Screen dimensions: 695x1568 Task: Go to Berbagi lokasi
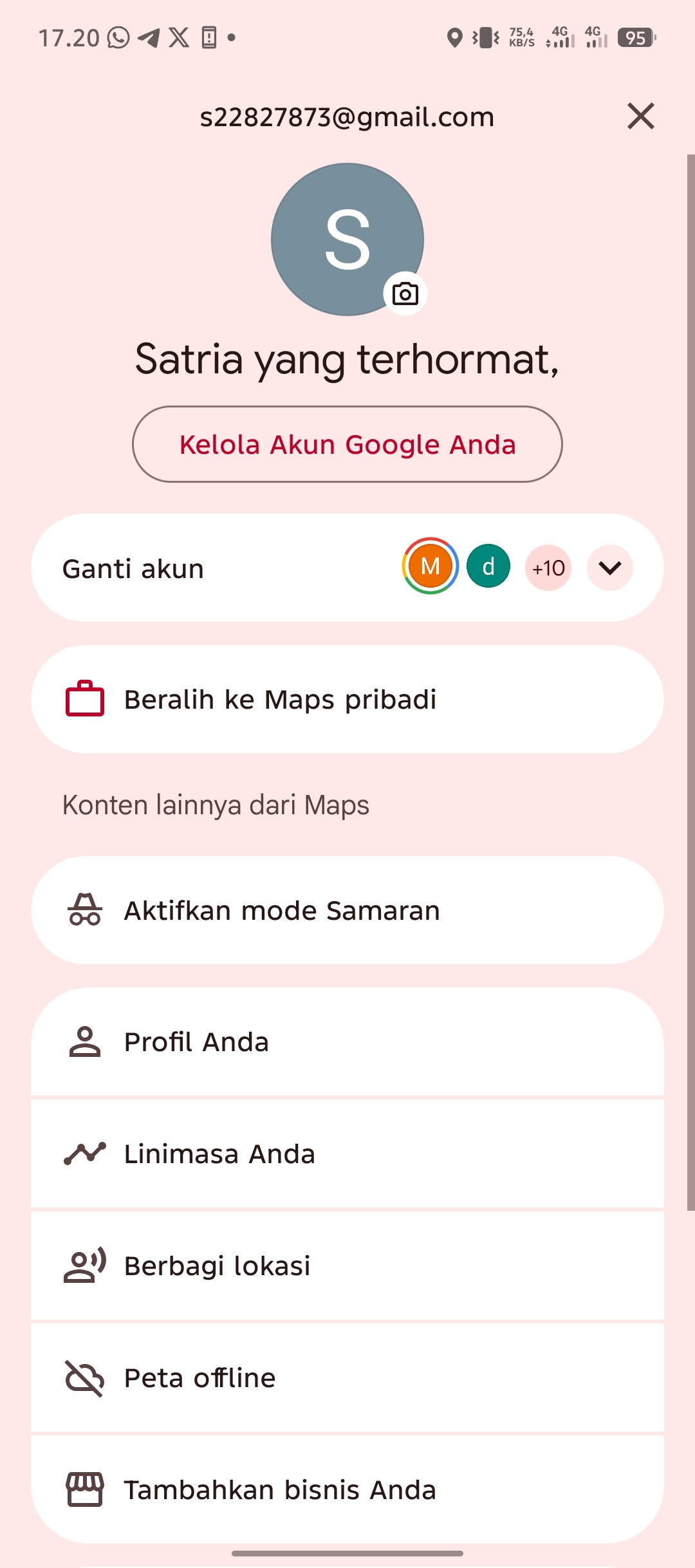pos(347,1265)
